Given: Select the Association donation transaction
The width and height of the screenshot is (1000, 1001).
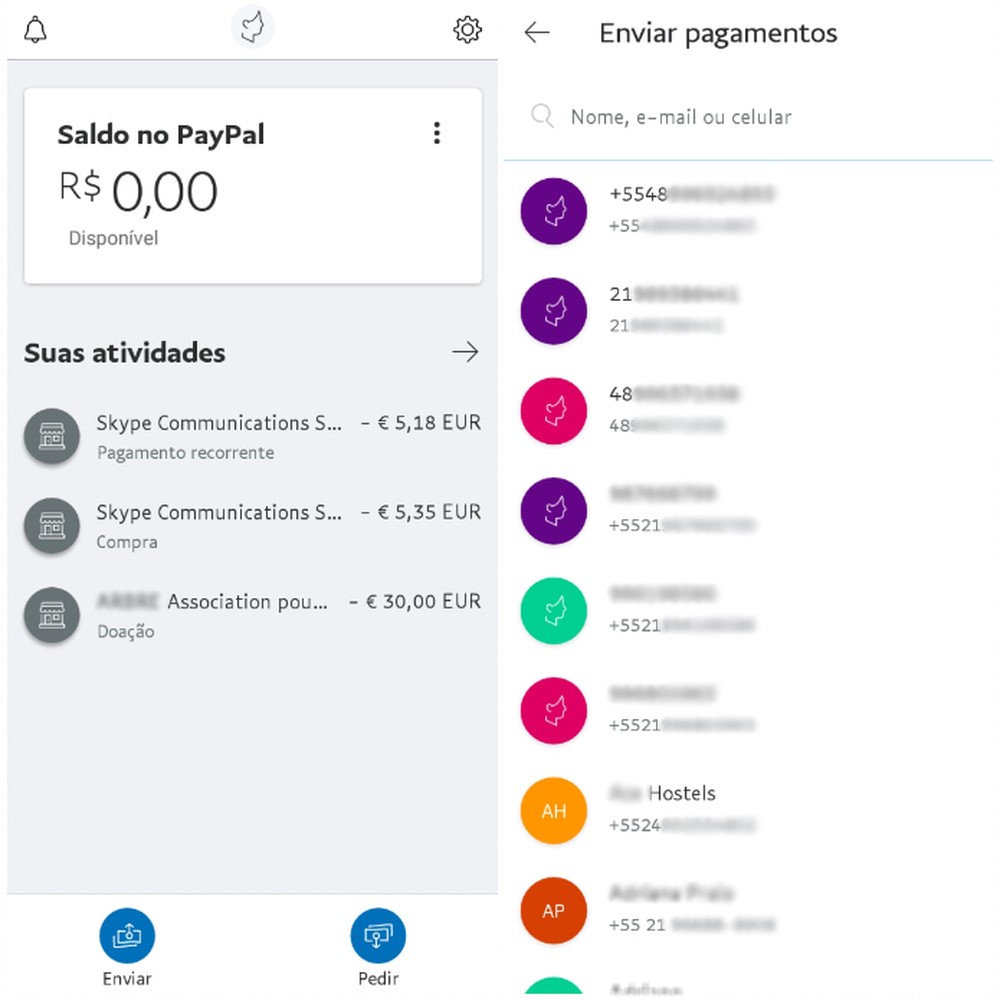Looking at the screenshot, I should point(250,614).
